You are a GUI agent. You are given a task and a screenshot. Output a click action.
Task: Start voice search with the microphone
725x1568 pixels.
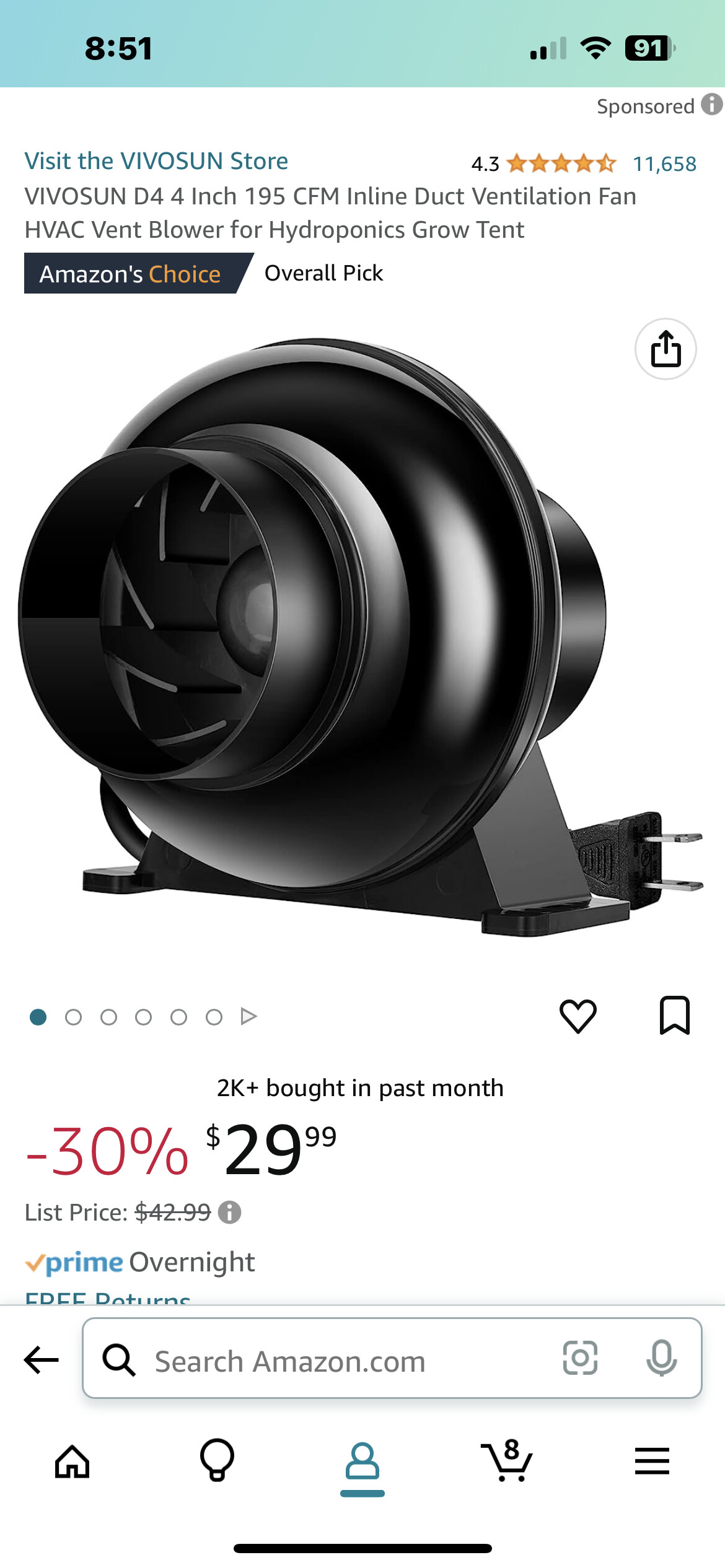661,1358
